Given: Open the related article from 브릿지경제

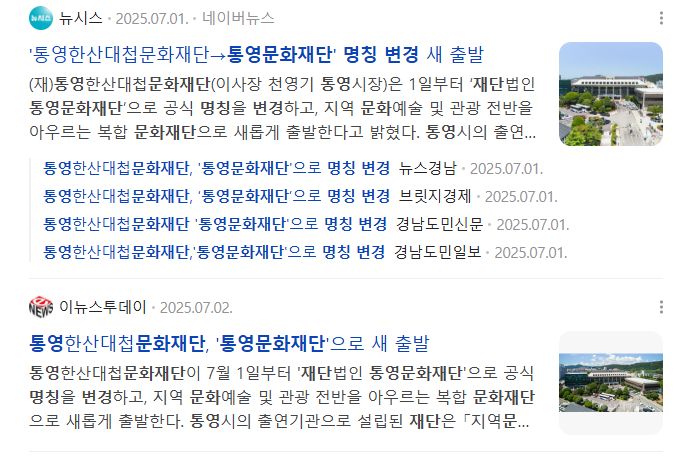Looking at the screenshot, I should [x=216, y=195].
